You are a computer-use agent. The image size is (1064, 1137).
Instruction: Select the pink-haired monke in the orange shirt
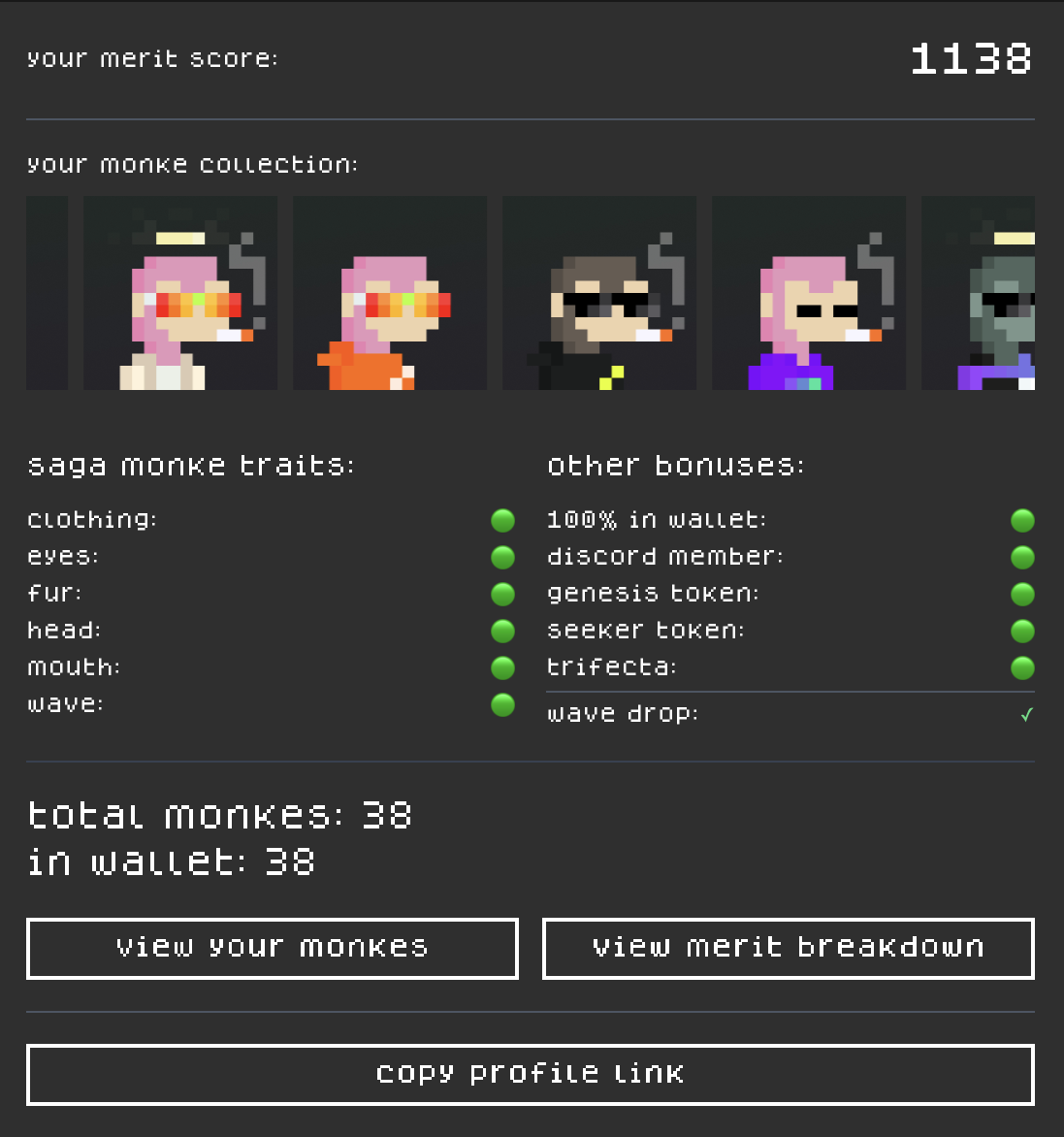tap(390, 293)
